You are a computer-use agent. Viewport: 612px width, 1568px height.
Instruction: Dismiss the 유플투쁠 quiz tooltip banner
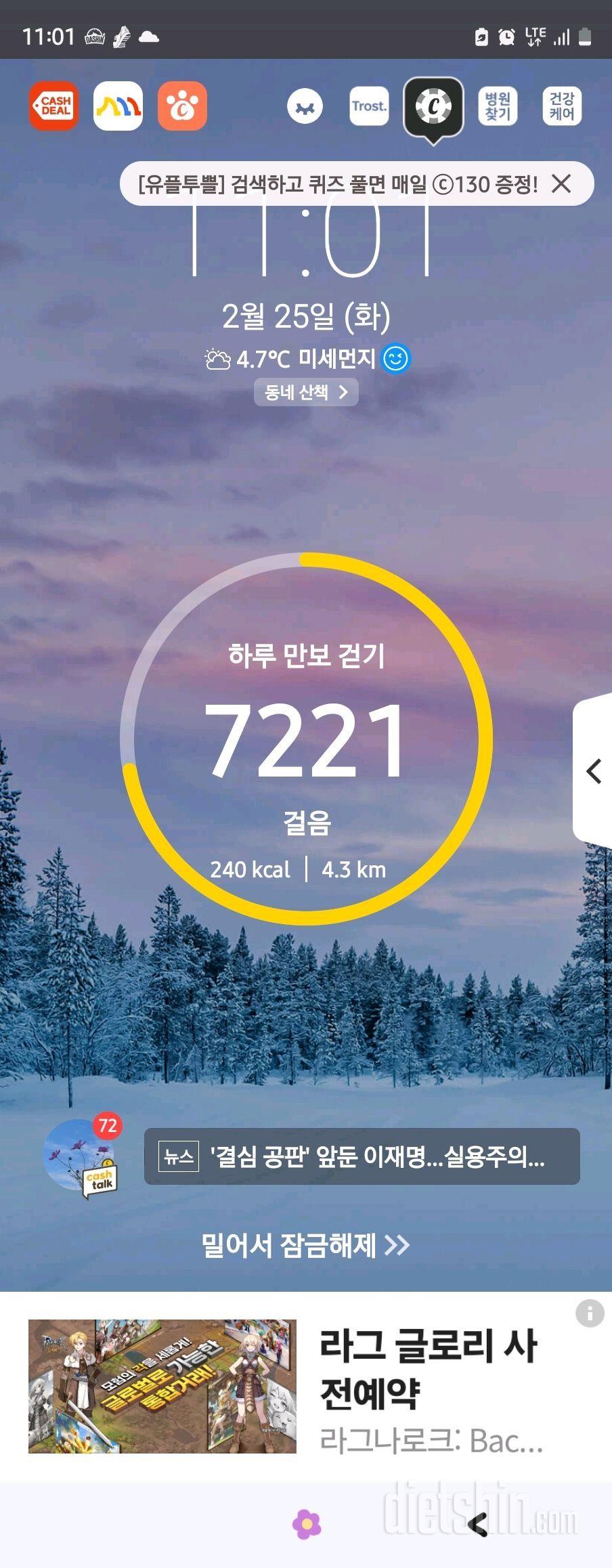(x=561, y=183)
